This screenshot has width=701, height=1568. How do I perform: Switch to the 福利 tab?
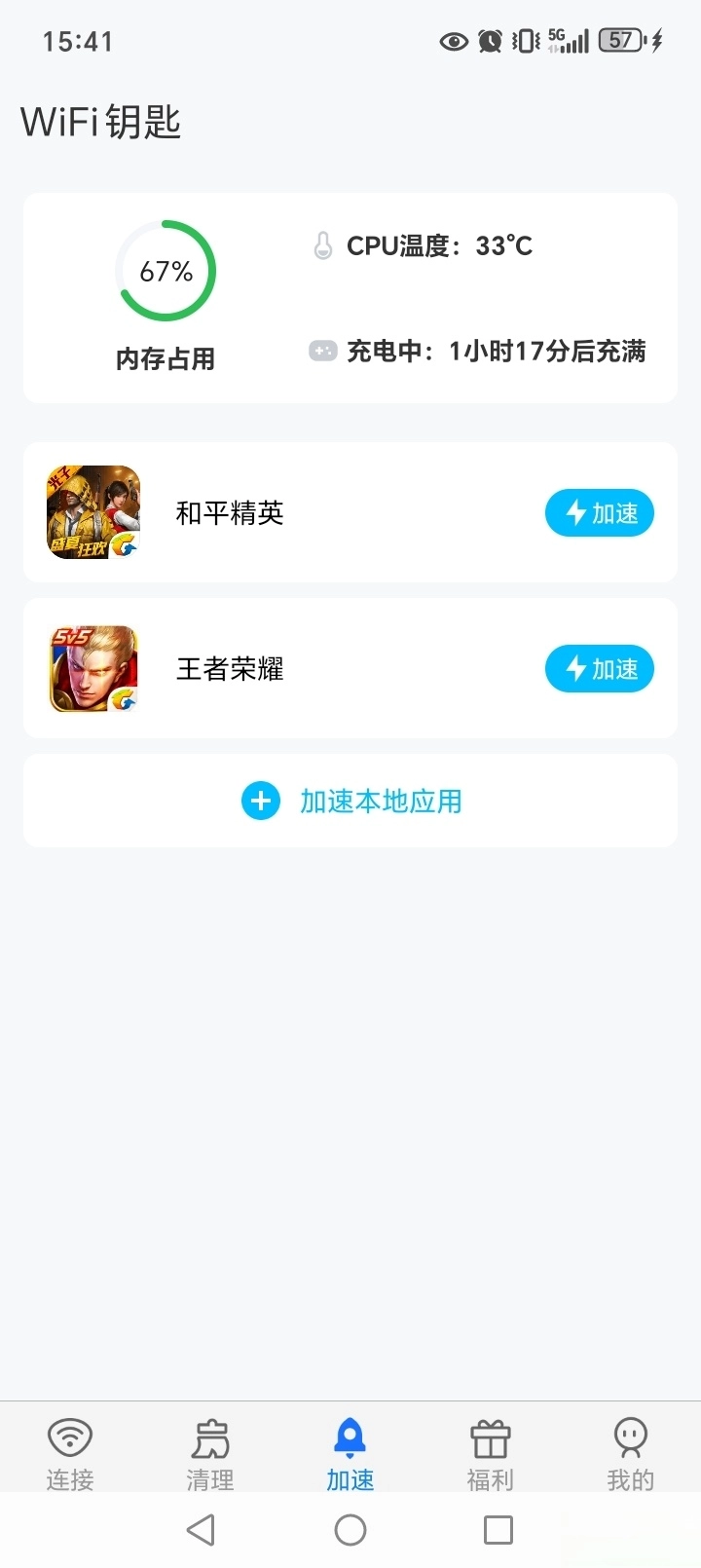[x=490, y=1451]
